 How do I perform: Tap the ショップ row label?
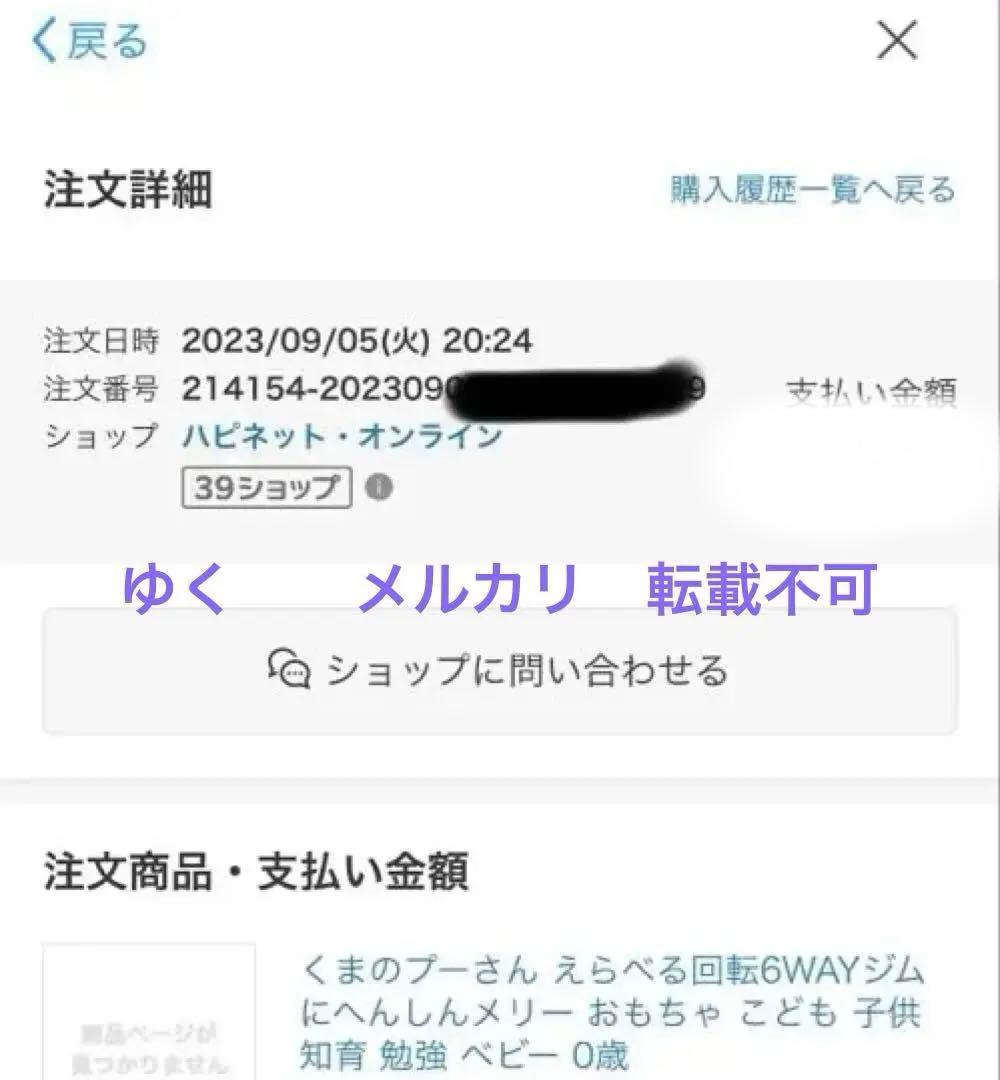click(x=98, y=435)
